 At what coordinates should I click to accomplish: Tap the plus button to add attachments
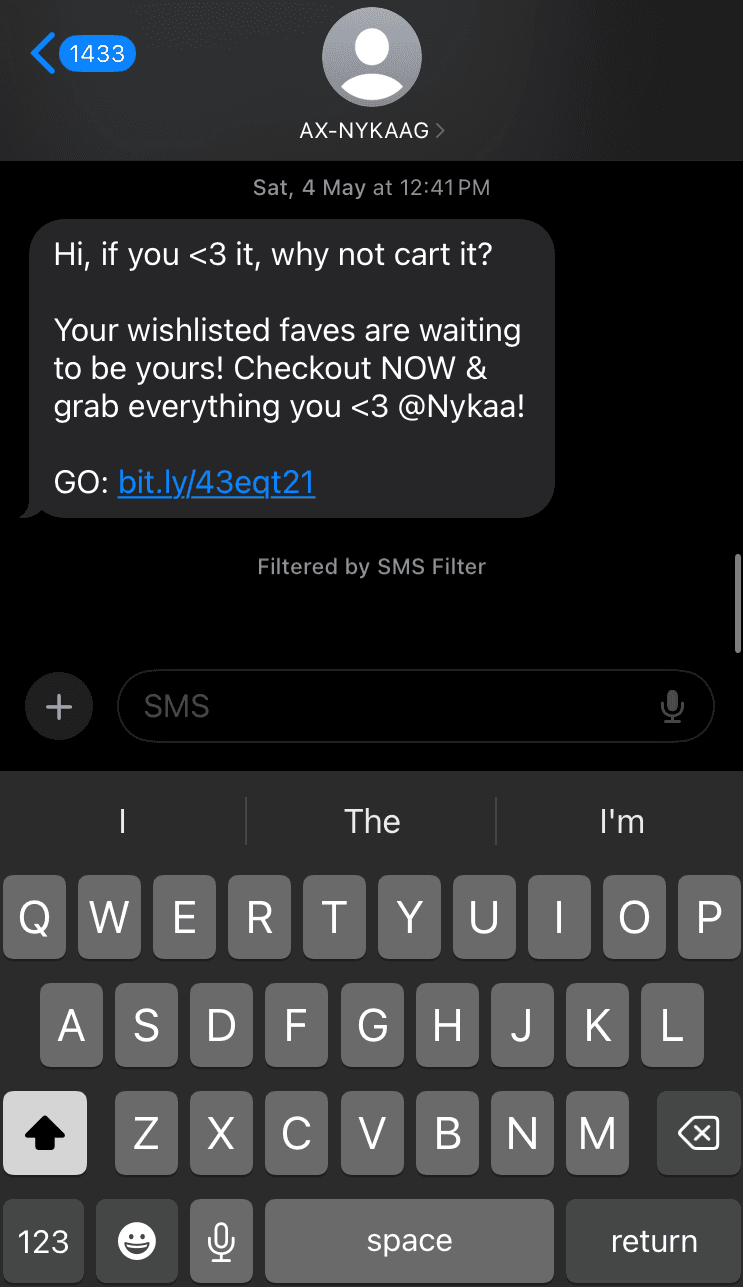59,707
